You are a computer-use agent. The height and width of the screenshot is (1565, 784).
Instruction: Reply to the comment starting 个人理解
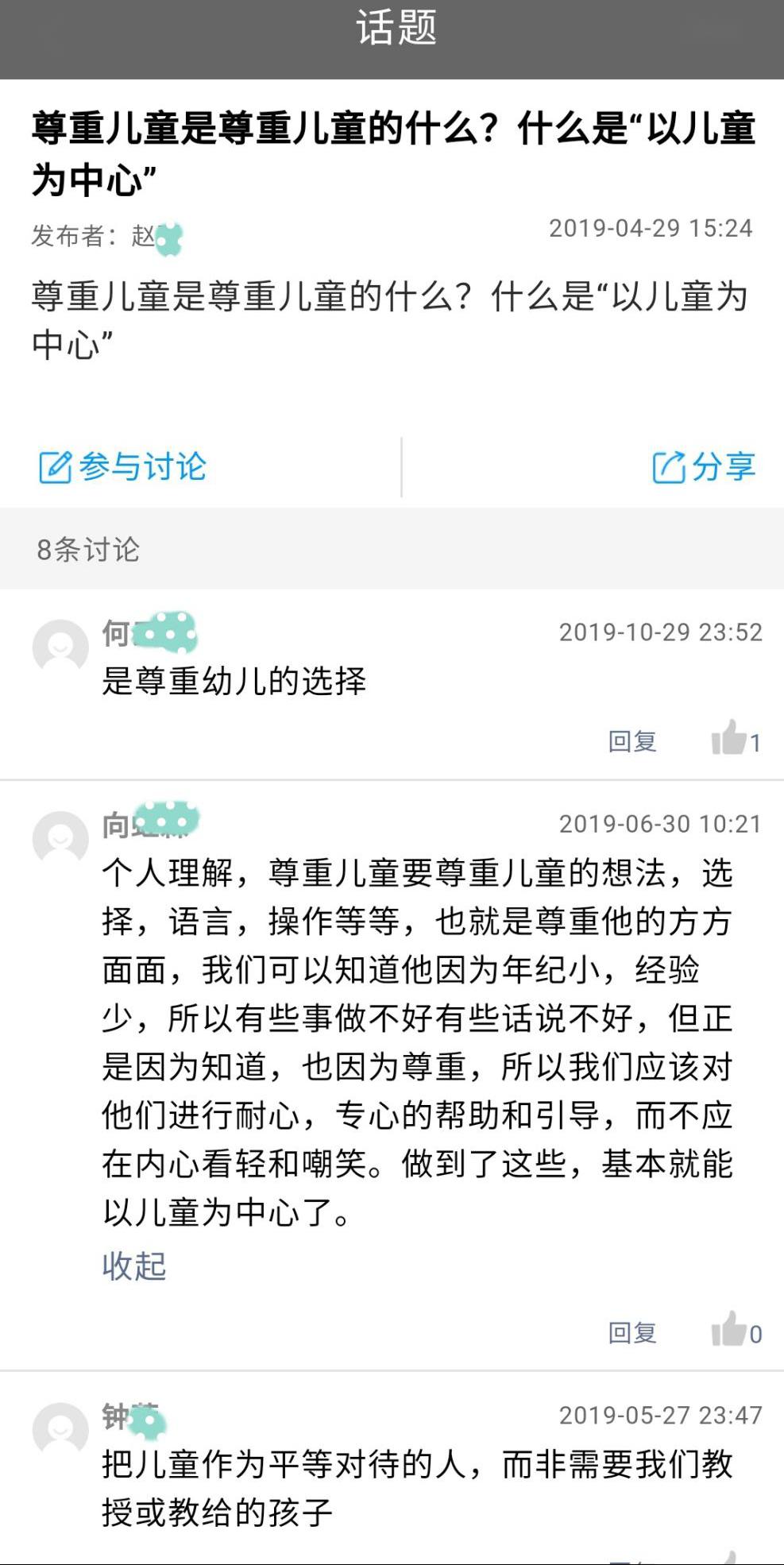[632, 1332]
